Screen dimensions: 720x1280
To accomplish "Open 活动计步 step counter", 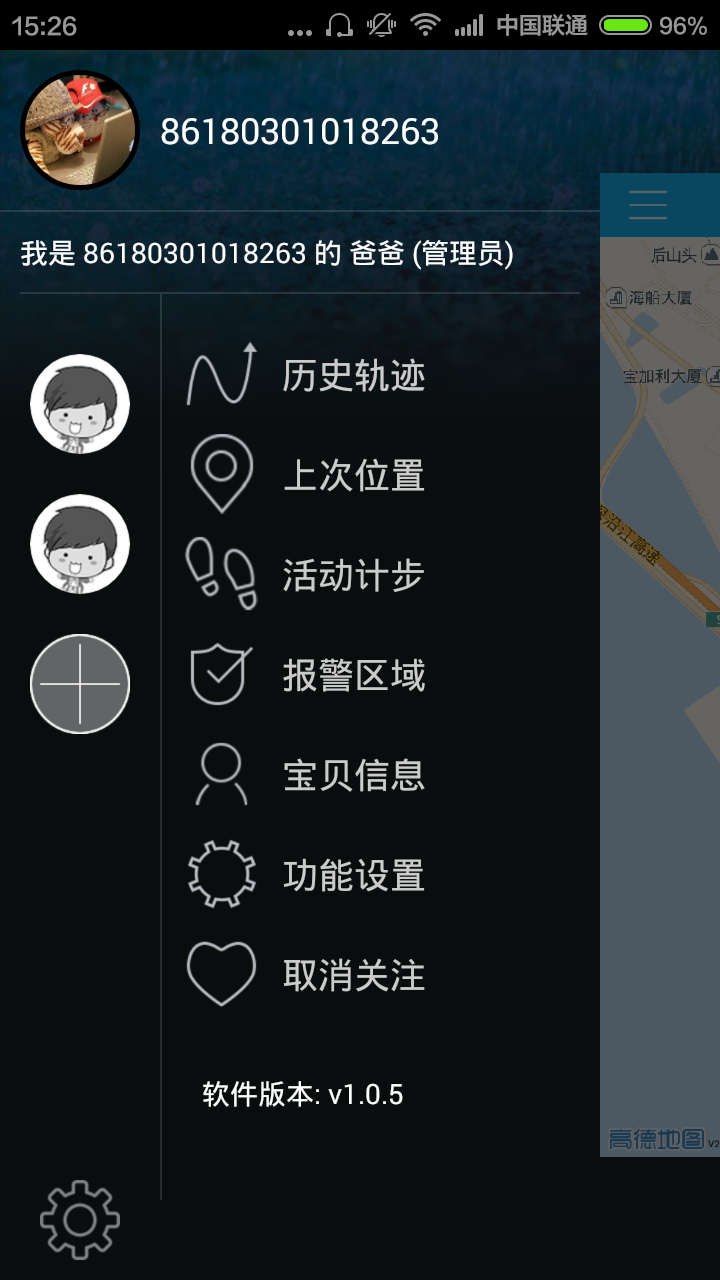I will [353, 576].
